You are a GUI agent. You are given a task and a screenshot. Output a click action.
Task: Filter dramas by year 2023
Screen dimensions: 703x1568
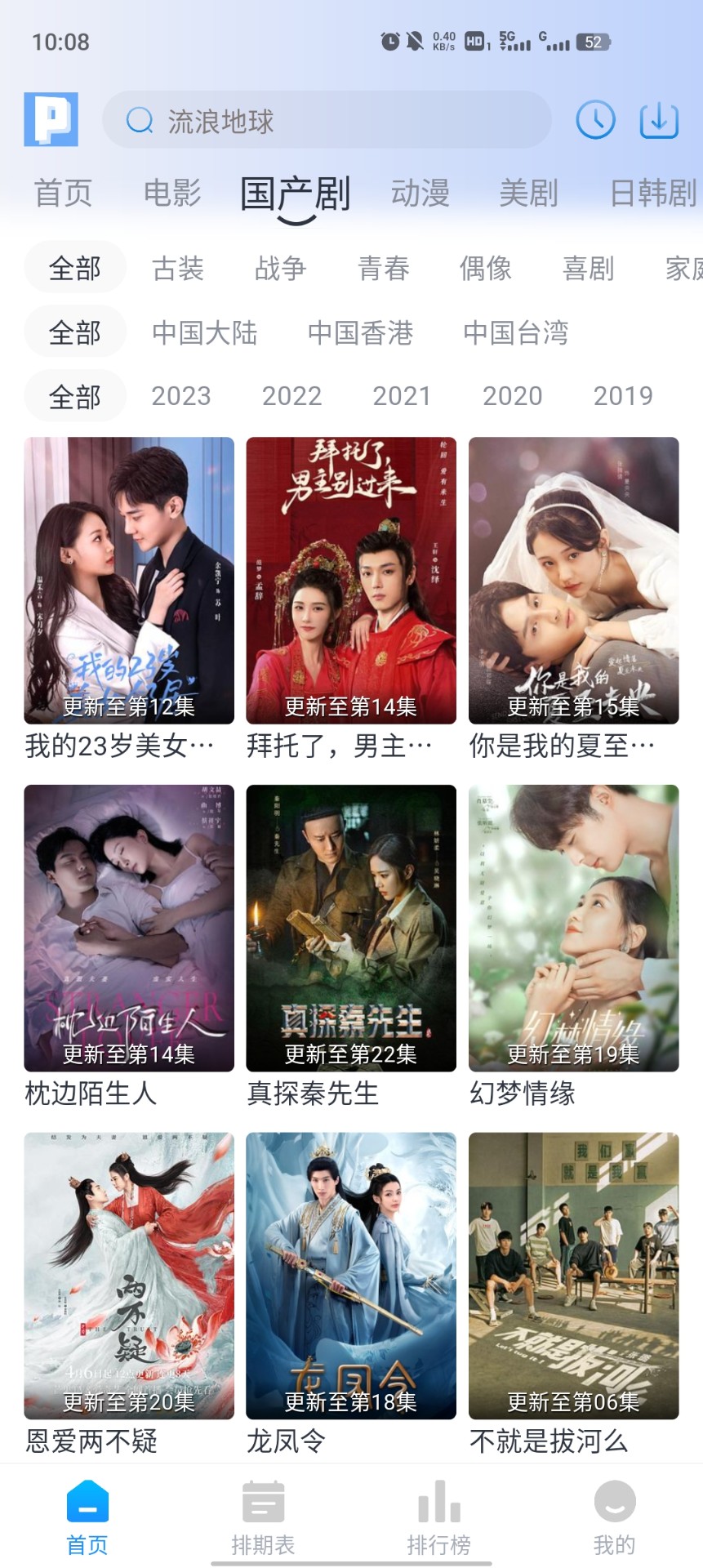click(181, 395)
